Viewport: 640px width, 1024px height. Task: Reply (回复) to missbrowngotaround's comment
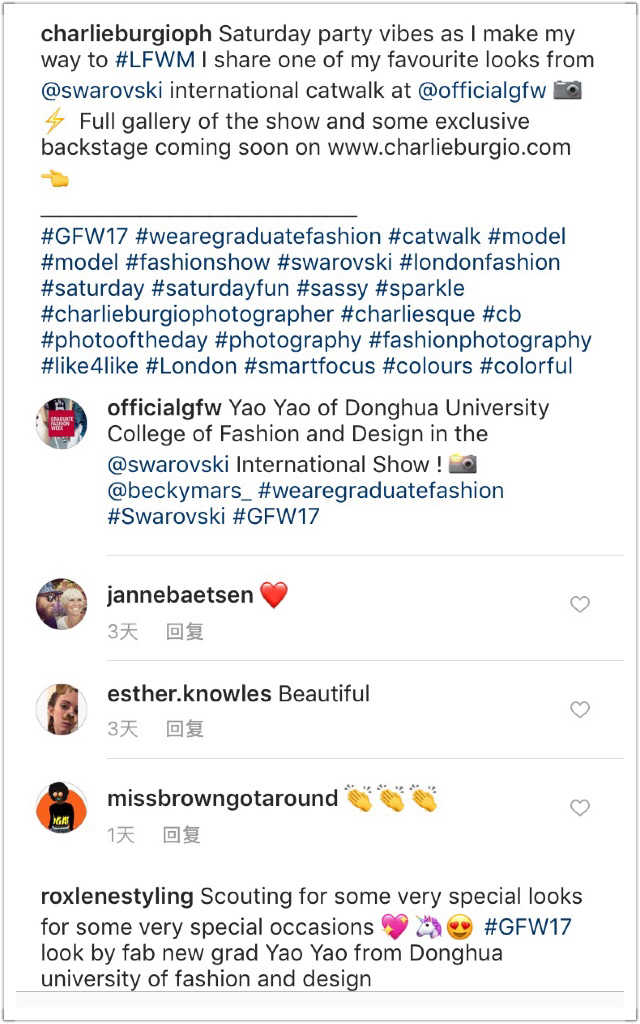[x=182, y=834]
